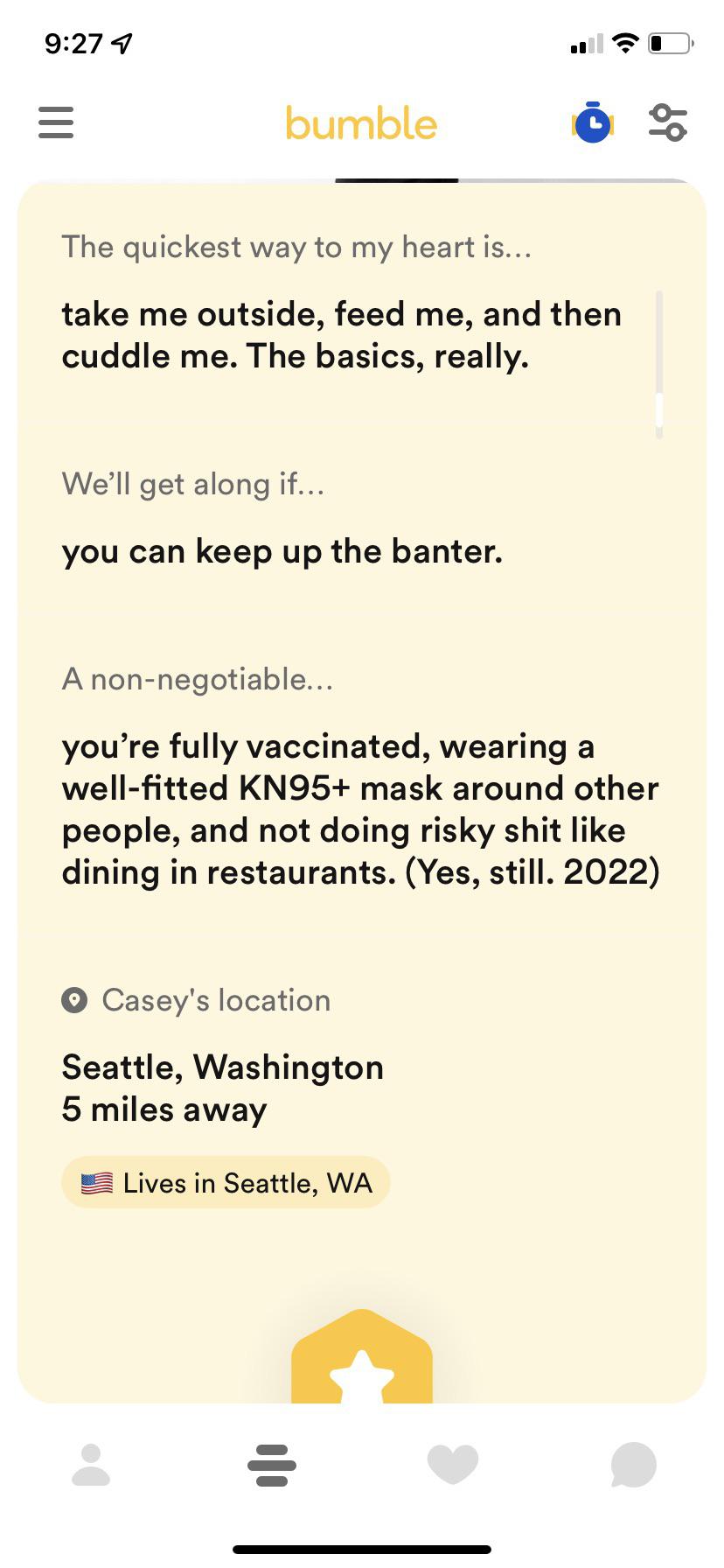
Task: Switch to the Profile tab
Action: (91, 1465)
